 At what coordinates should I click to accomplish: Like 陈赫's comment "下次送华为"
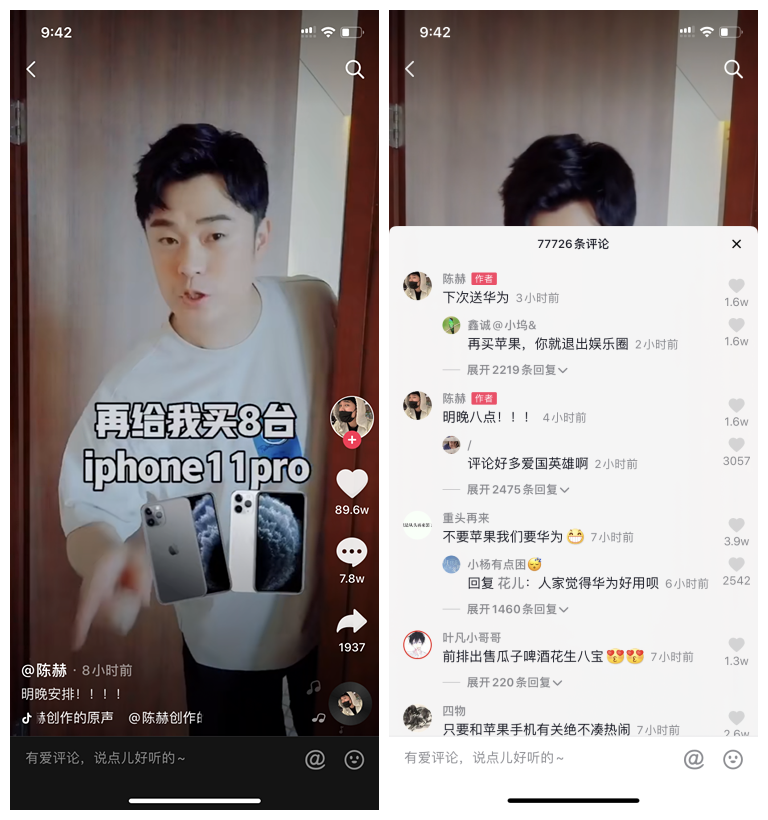[736, 288]
